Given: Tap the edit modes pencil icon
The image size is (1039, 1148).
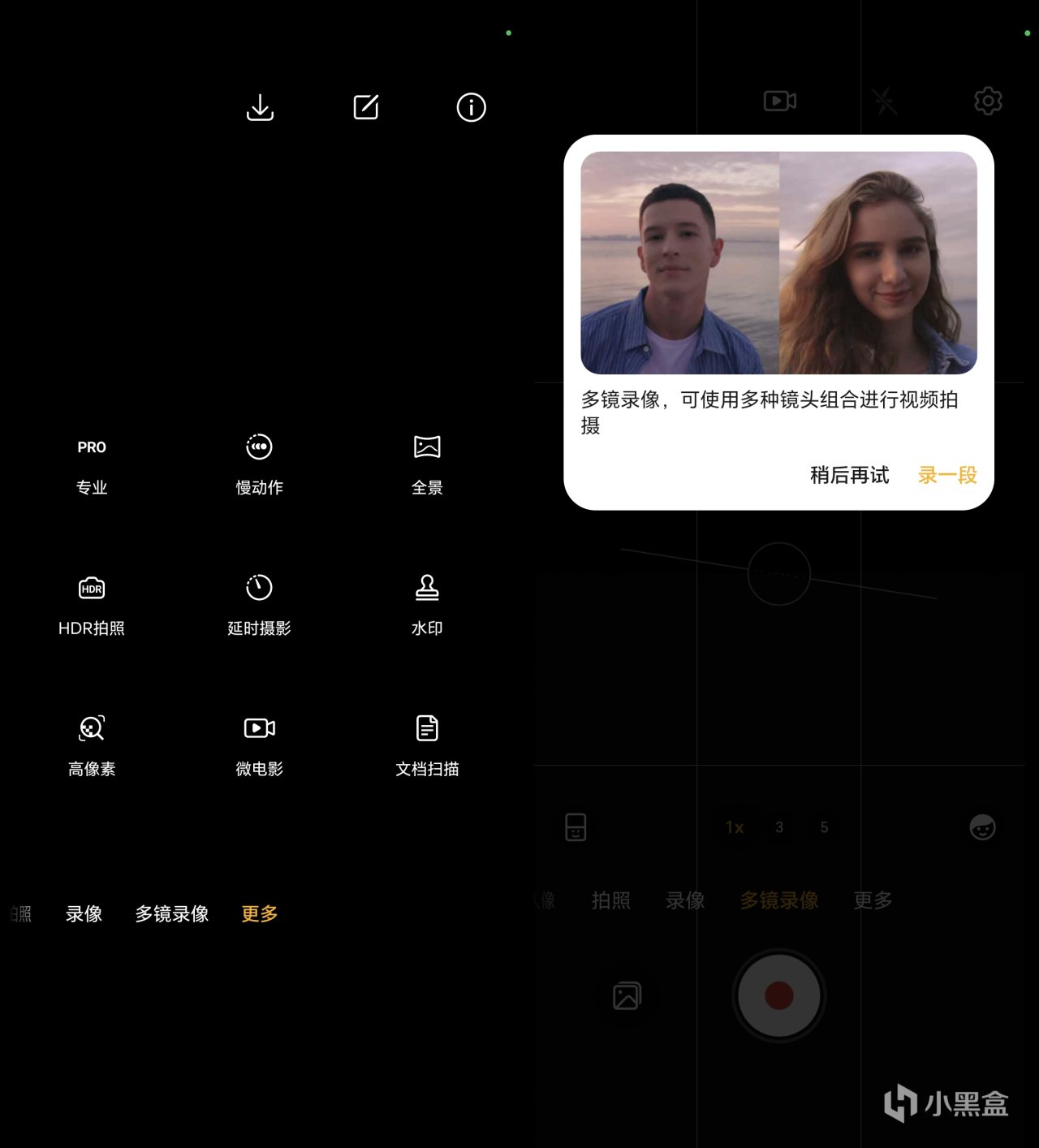Looking at the screenshot, I should [x=366, y=107].
